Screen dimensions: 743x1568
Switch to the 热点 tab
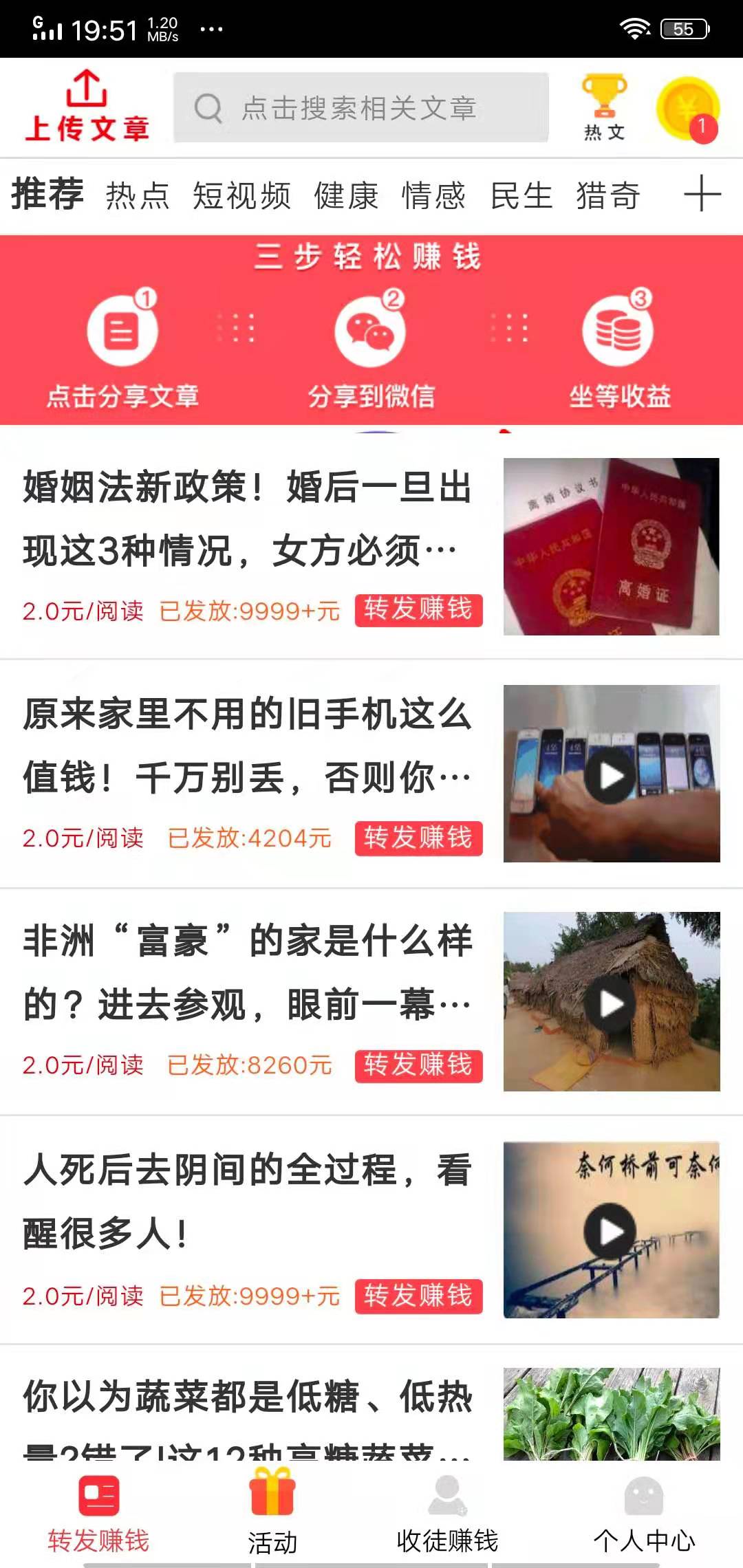point(136,195)
